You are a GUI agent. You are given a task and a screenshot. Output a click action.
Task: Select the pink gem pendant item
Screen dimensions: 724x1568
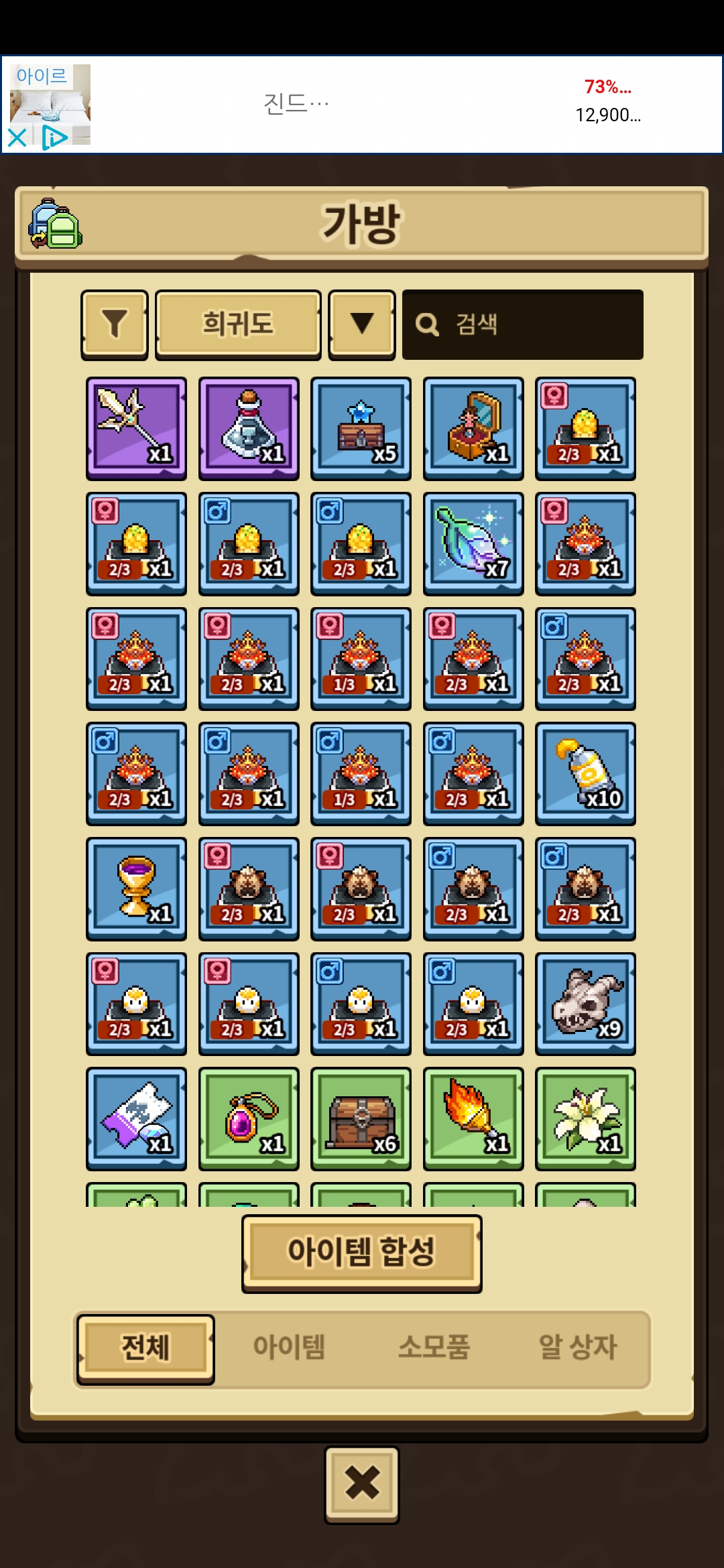(249, 1119)
